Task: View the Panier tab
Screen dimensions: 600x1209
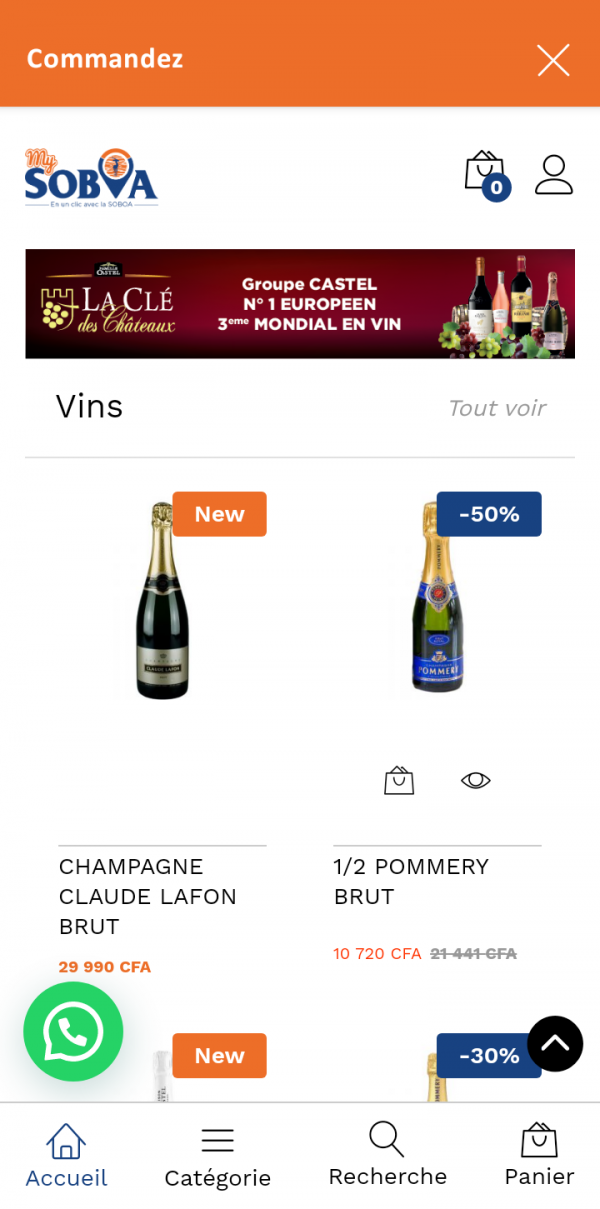Action: click(x=539, y=1155)
